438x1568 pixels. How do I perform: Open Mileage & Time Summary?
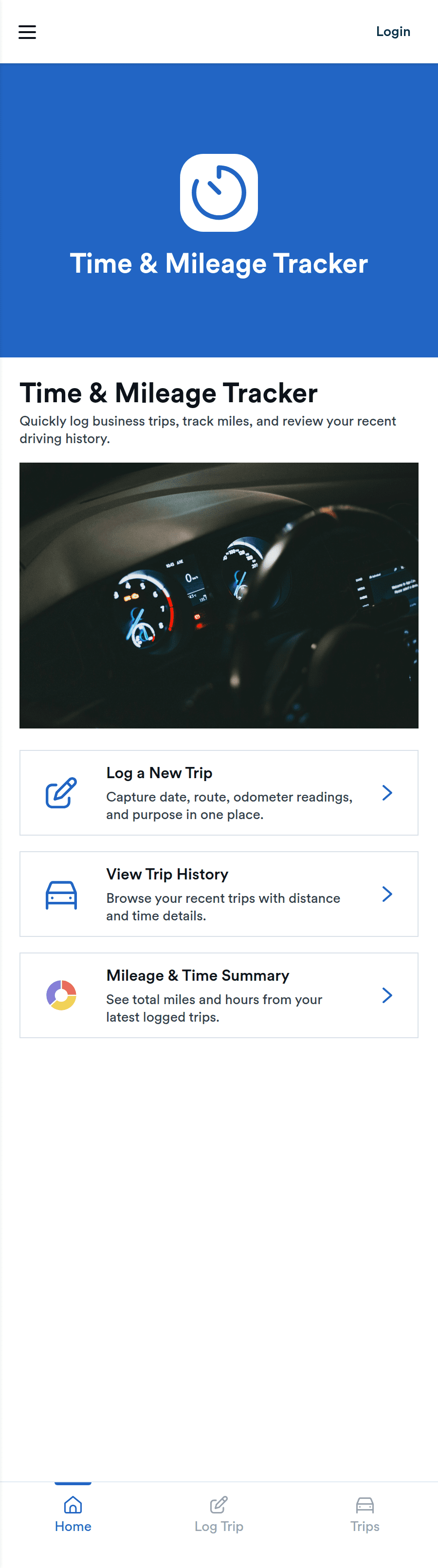click(219, 994)
